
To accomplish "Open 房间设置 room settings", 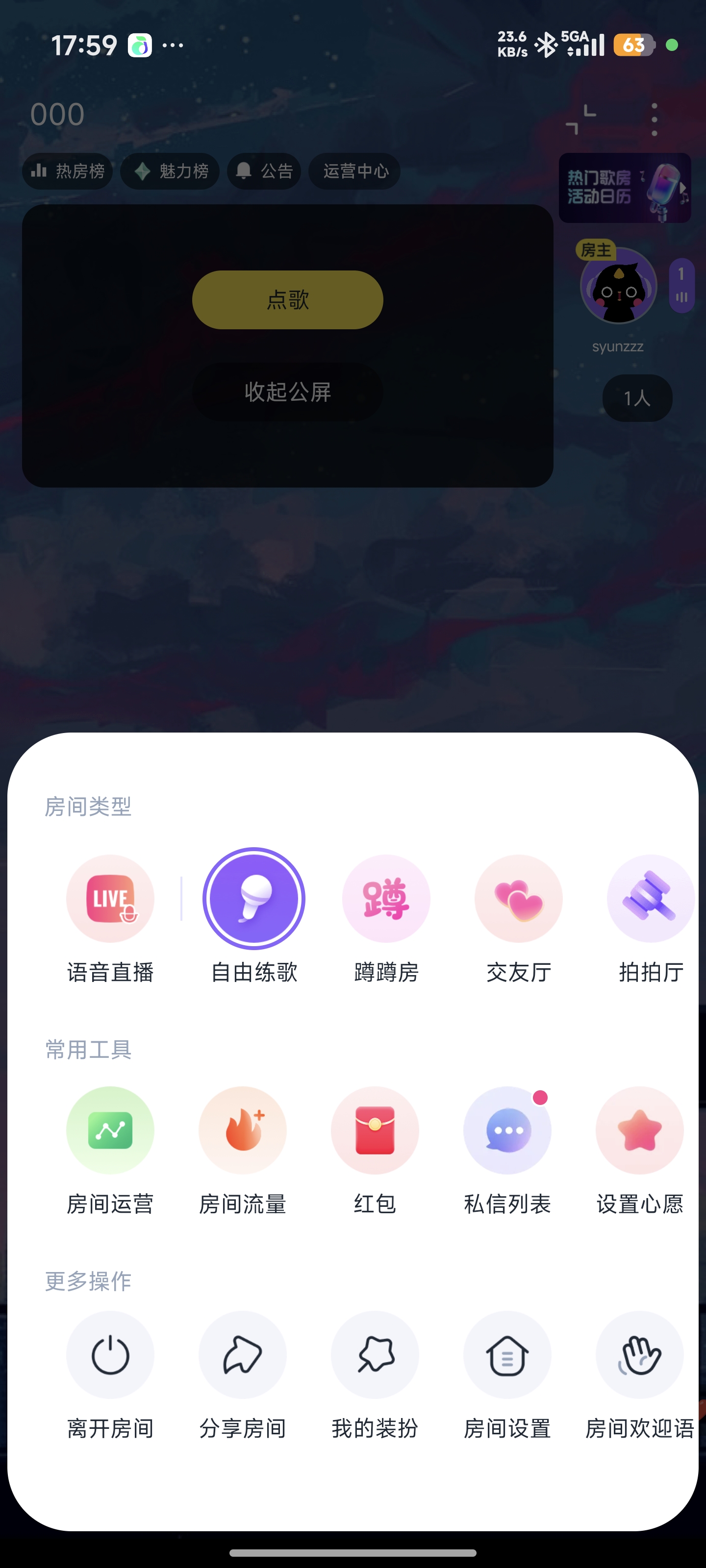I will (x=507, y=1355).
